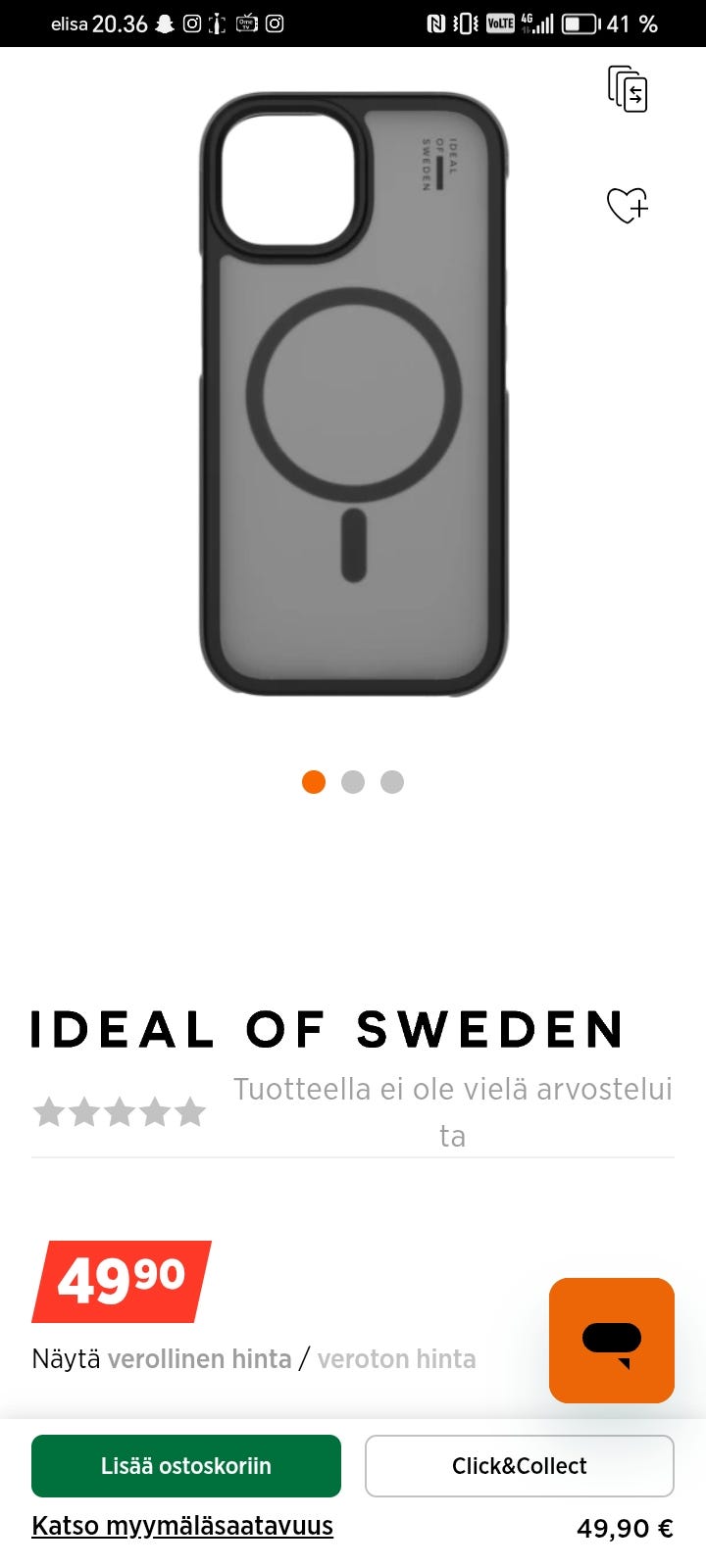
Task: Tap the battery indicator in the status bar
Action: (580, 24)
